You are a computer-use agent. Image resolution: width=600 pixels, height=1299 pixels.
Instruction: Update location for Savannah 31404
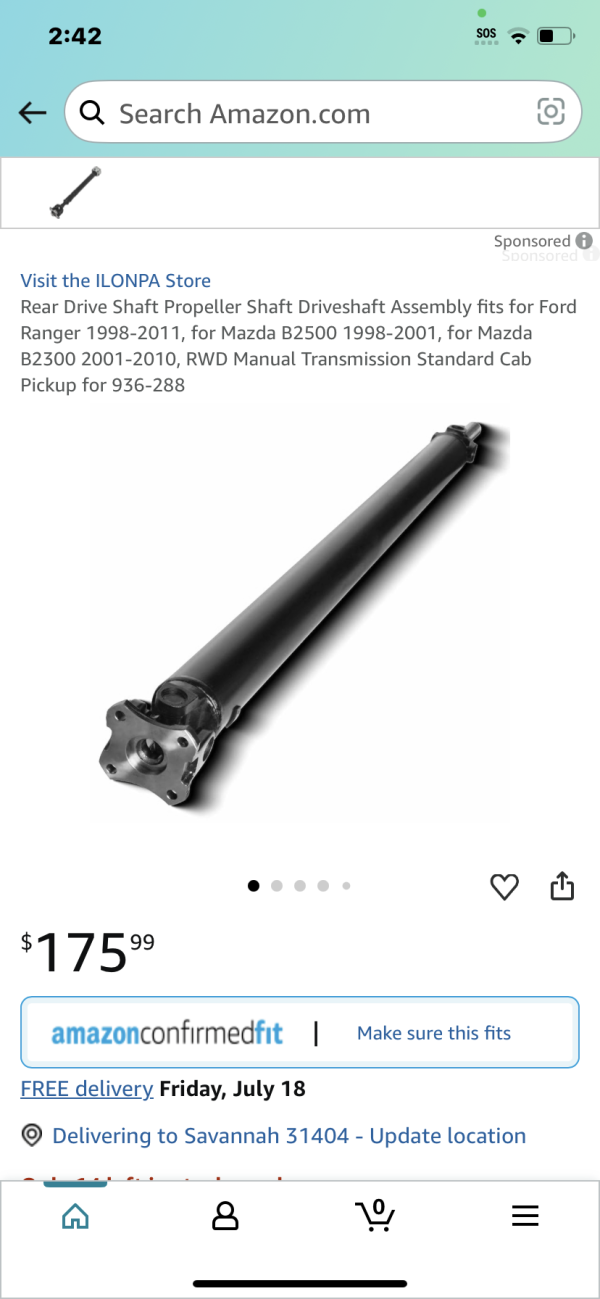pyautogui.click(x=288, y=1136)
